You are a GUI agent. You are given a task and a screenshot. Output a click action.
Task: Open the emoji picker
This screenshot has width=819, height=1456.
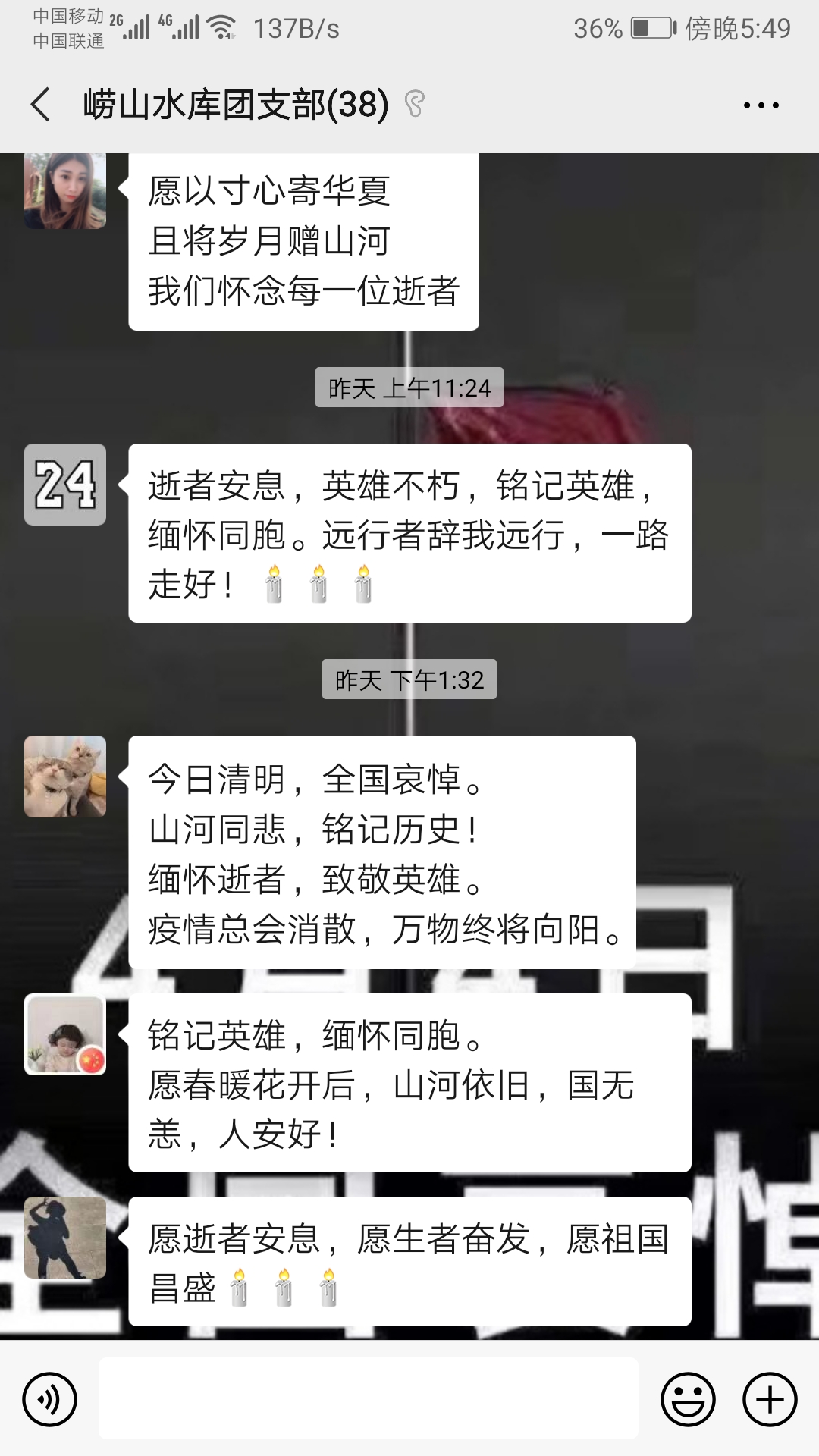[688, 1399]
